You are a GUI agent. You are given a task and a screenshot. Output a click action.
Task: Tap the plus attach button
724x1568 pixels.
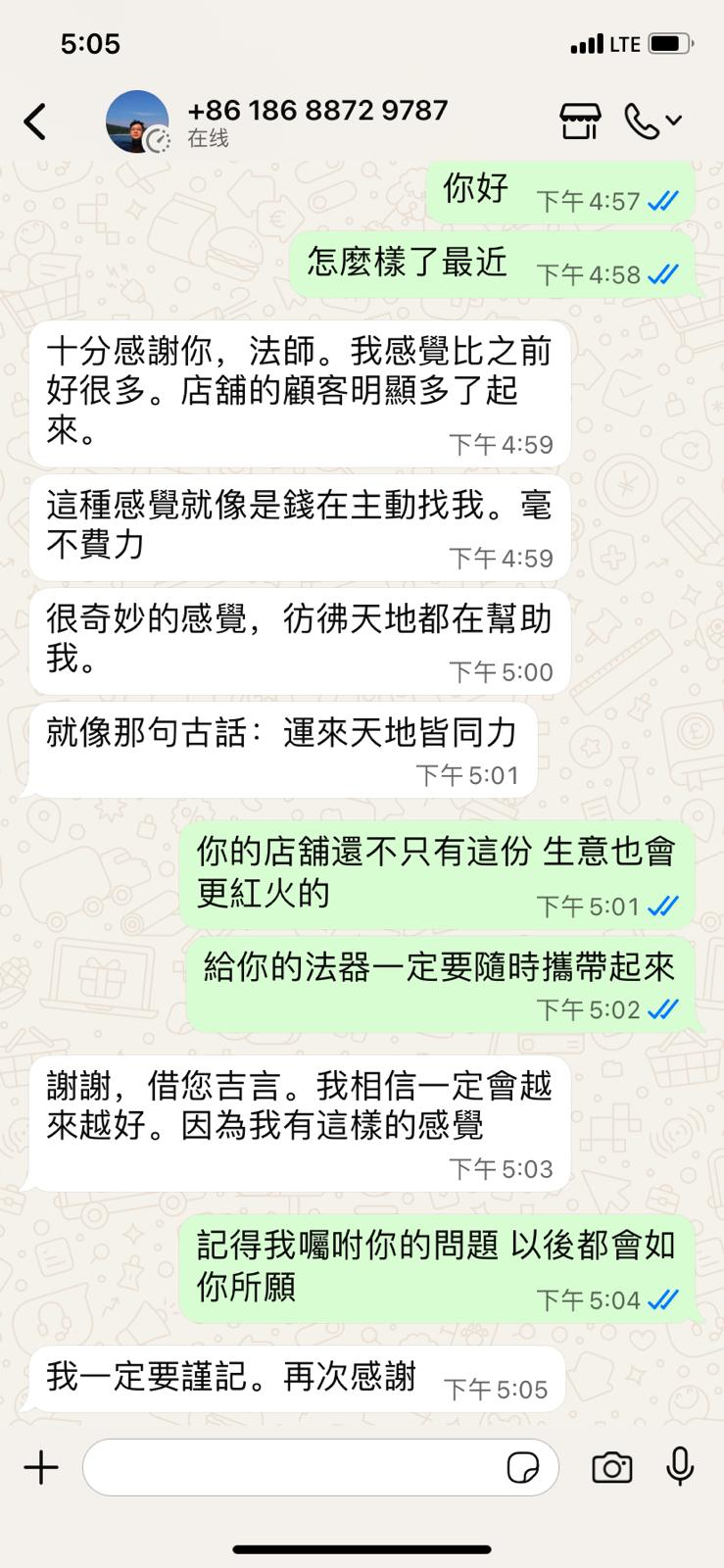click(x=41, y=1467)
